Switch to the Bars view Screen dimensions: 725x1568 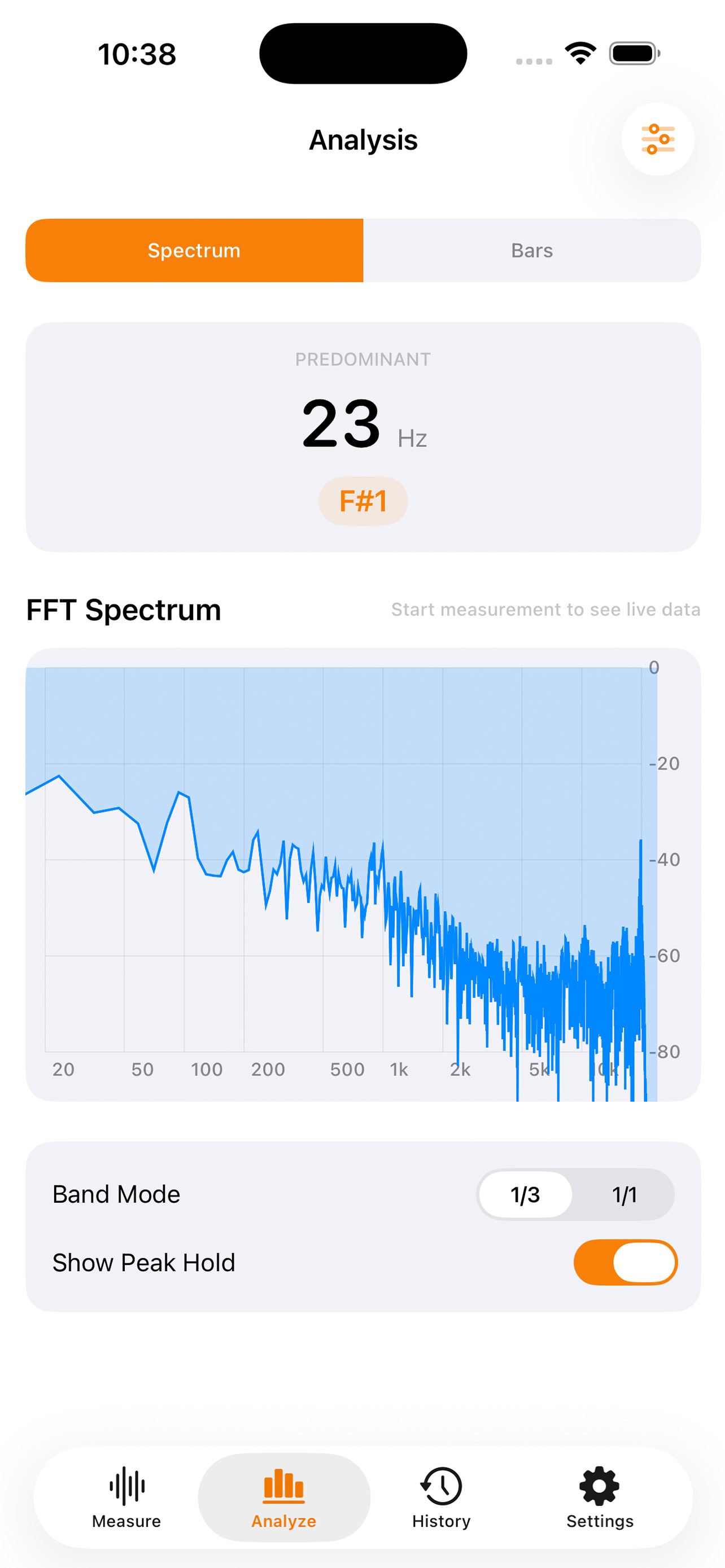531,249
